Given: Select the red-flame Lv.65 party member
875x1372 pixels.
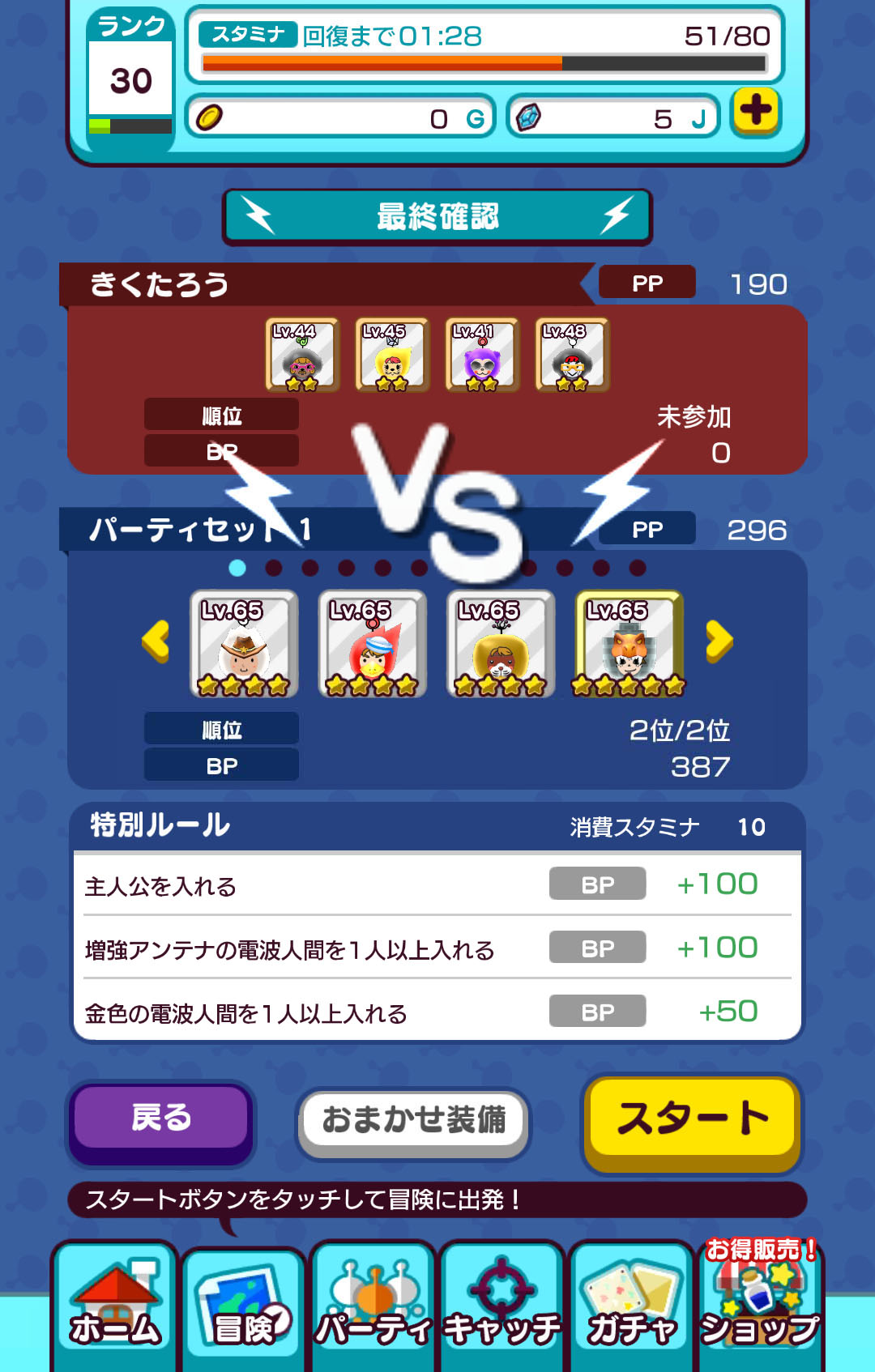Looking at the screenshot, I should point(373,644).
